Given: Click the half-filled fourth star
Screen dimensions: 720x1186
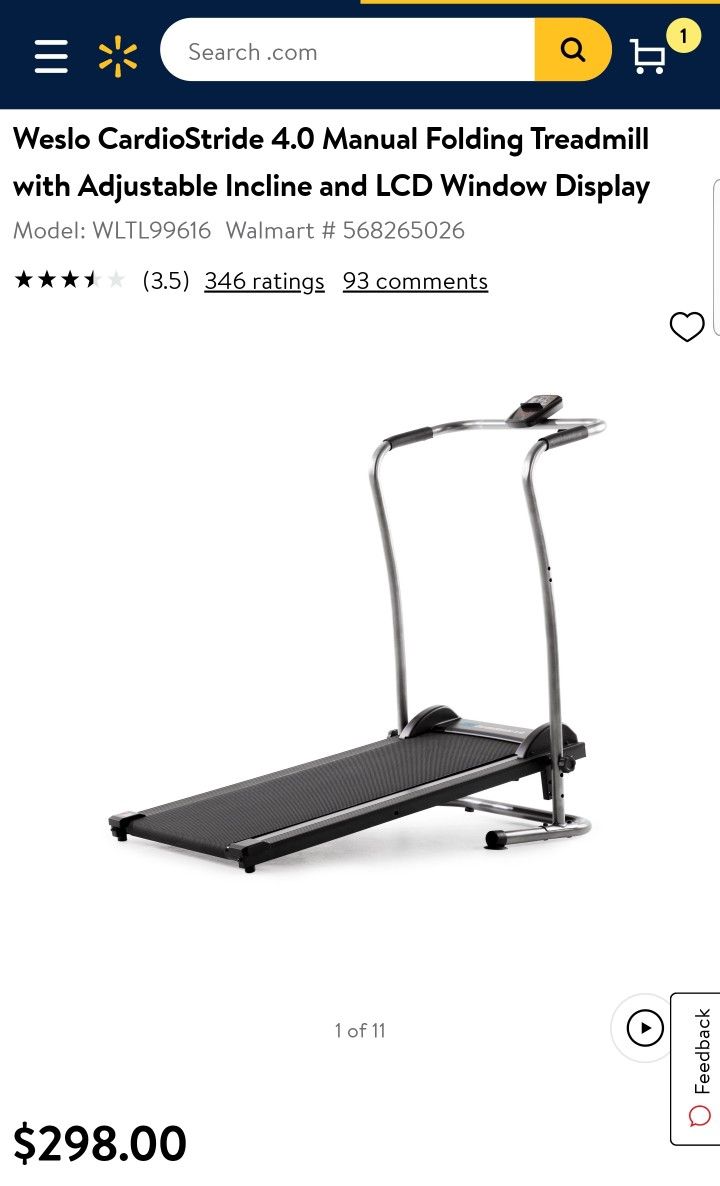Looking at the screenshot, I should point(91,281).
